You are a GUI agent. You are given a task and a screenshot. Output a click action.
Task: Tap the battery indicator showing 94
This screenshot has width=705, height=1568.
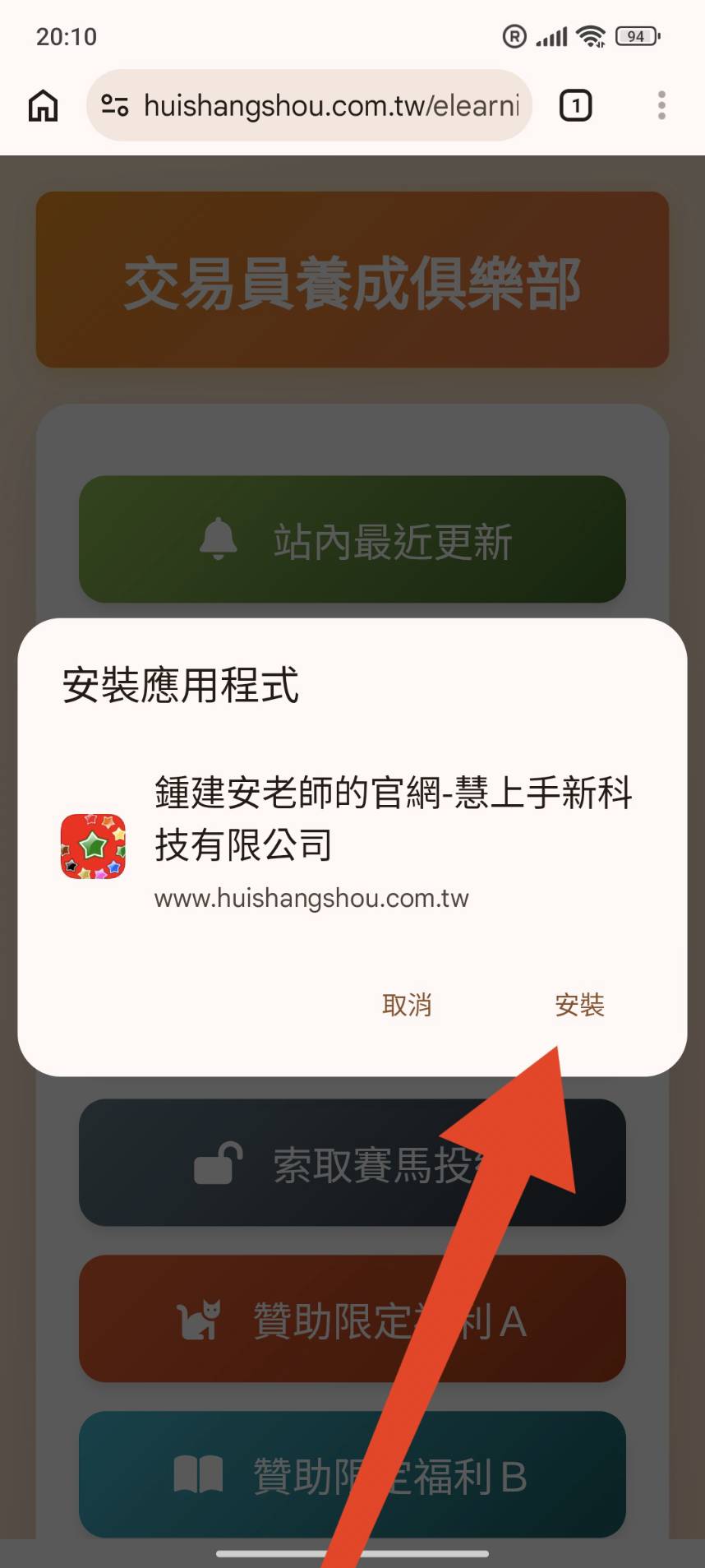[x=636, y=35]
